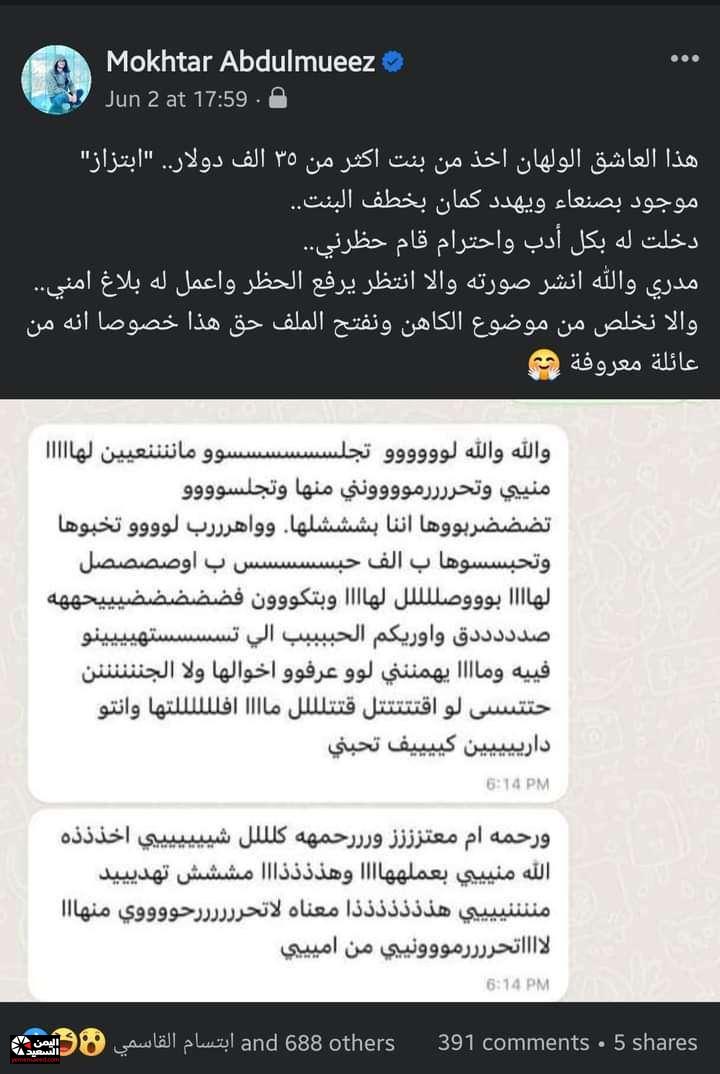View the 5 shares list
This screenshot has height=1074, width=720.
655,1042
